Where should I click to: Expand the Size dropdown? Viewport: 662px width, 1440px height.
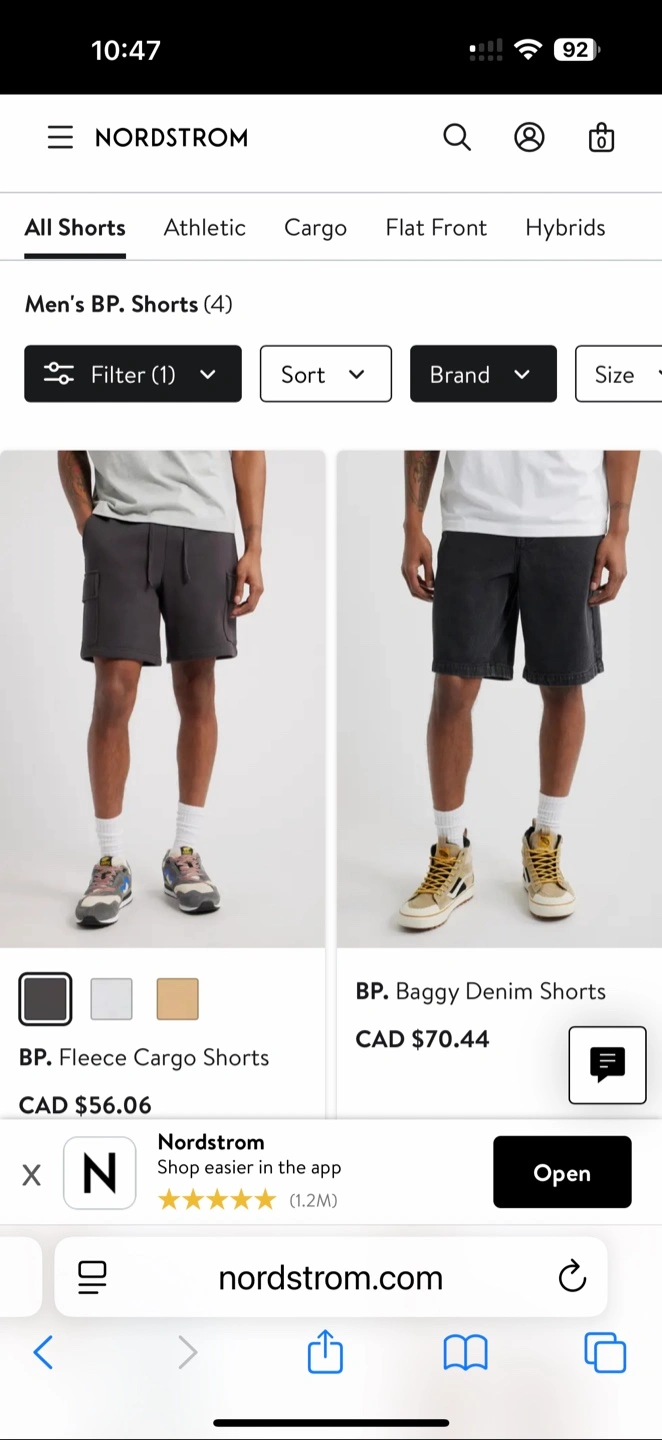[x=620, y=374]
